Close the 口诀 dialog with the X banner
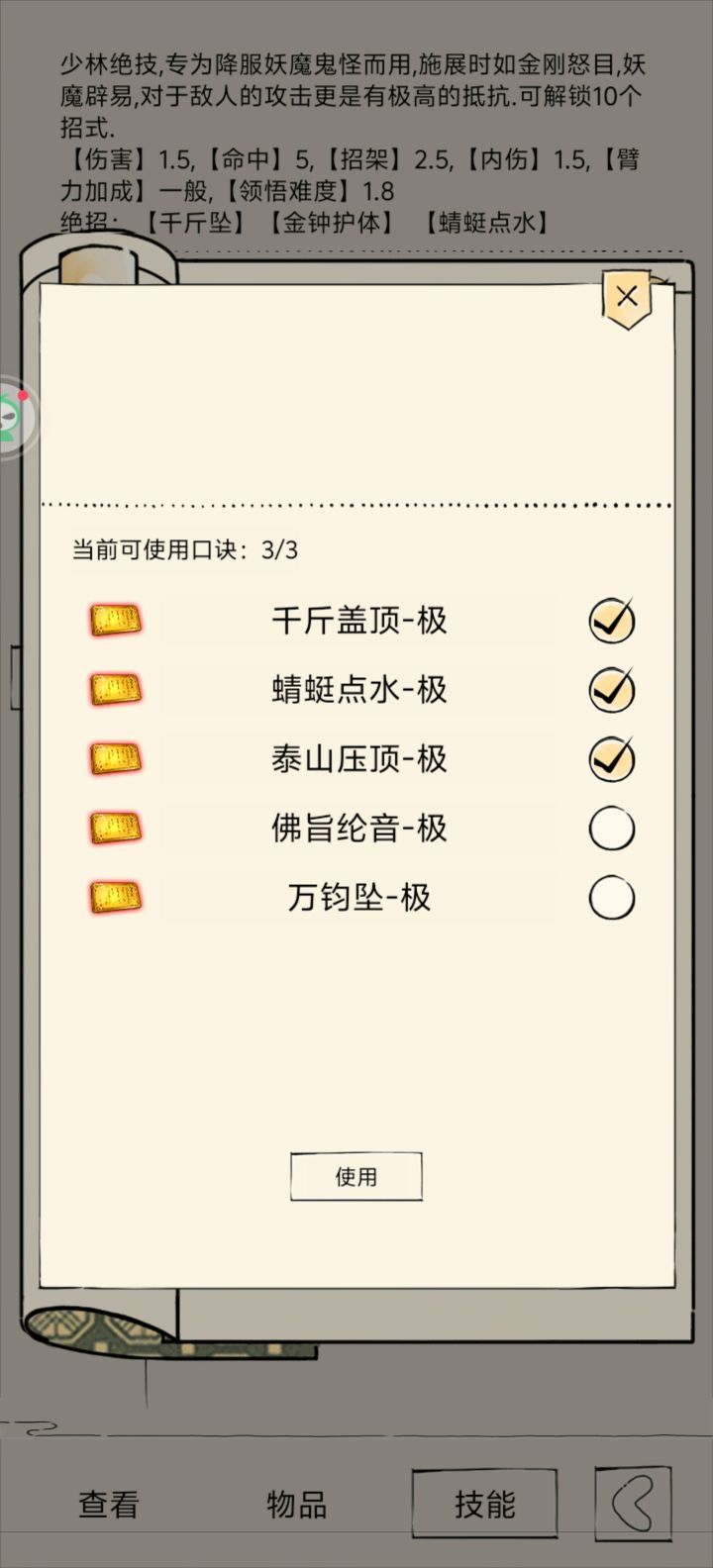 pos(626,295)
